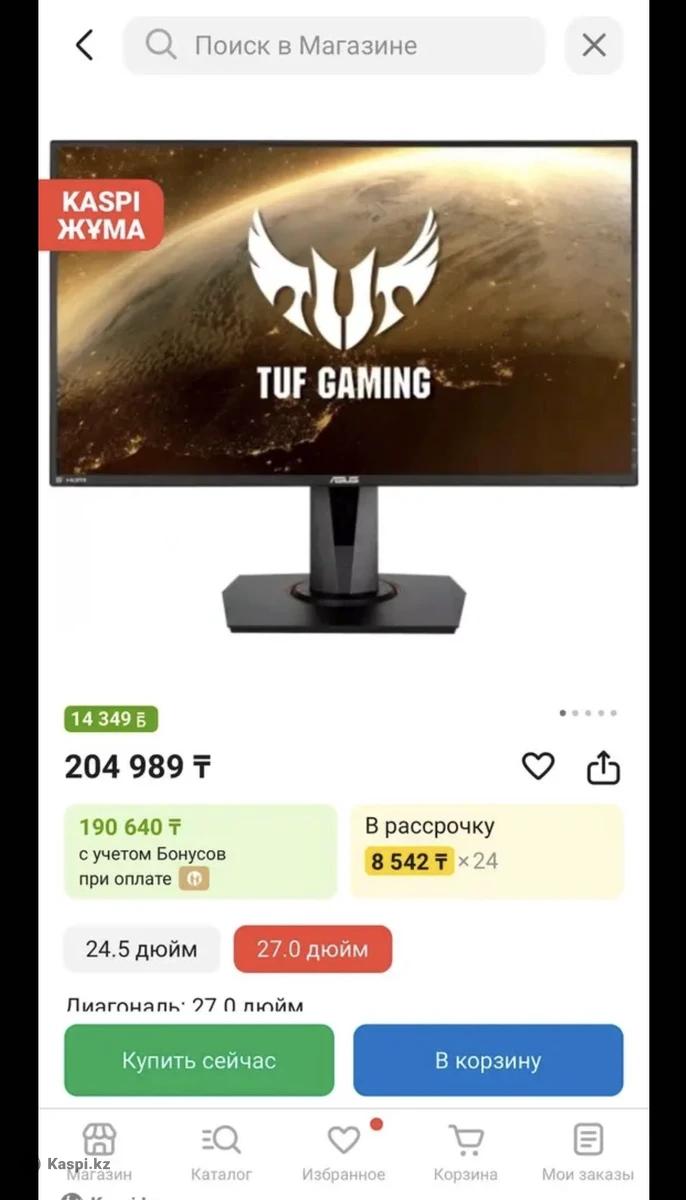View the Мои заказы tab
Viewport: 686px width, 1200px height.
coord(588,1150)
